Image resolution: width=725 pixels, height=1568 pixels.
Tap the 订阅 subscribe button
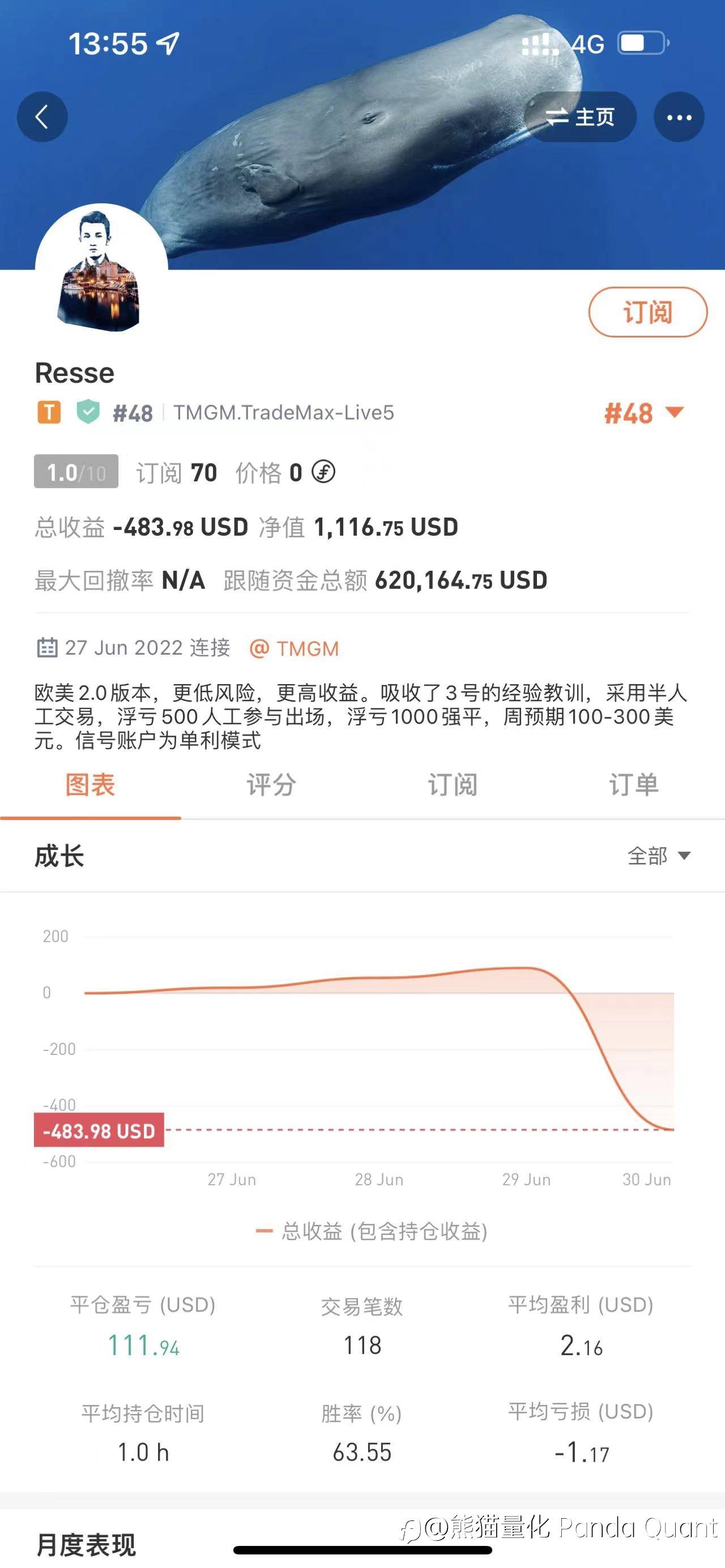[x=647, y=312]
